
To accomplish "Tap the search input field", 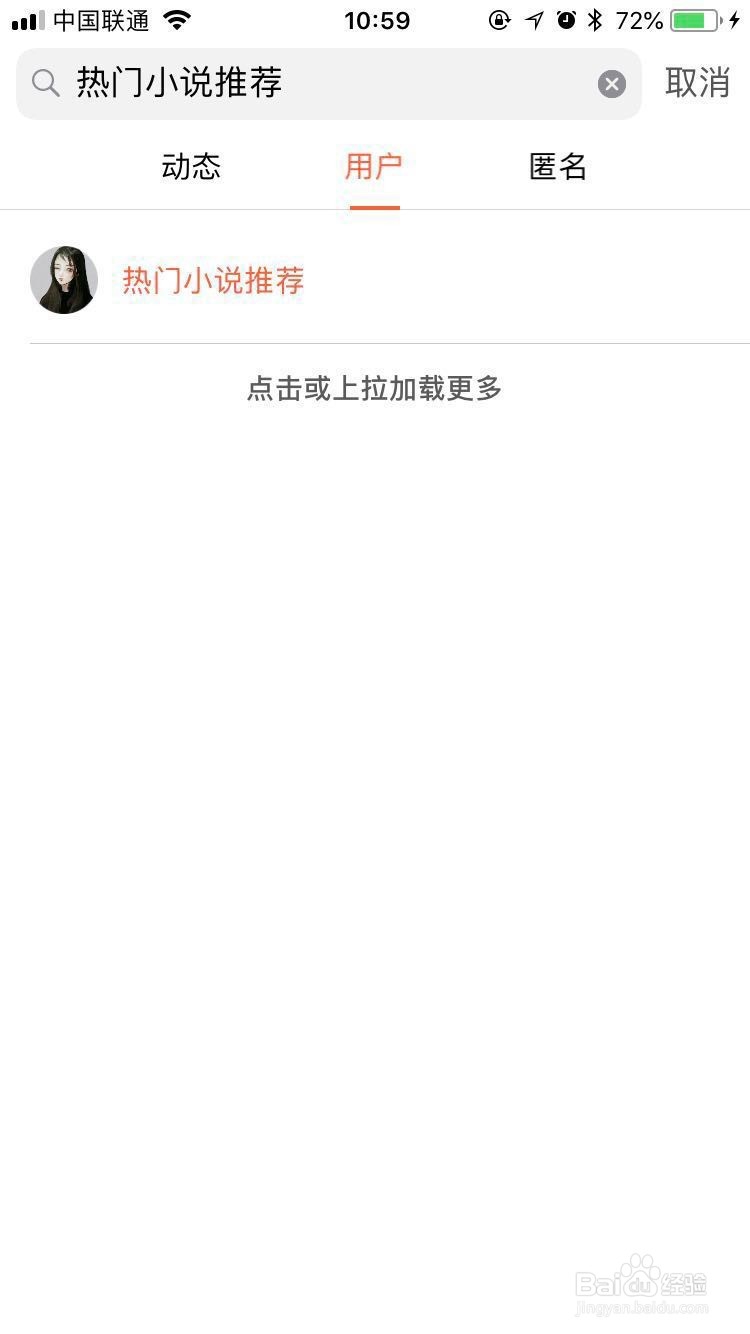I will coord(300,83).
